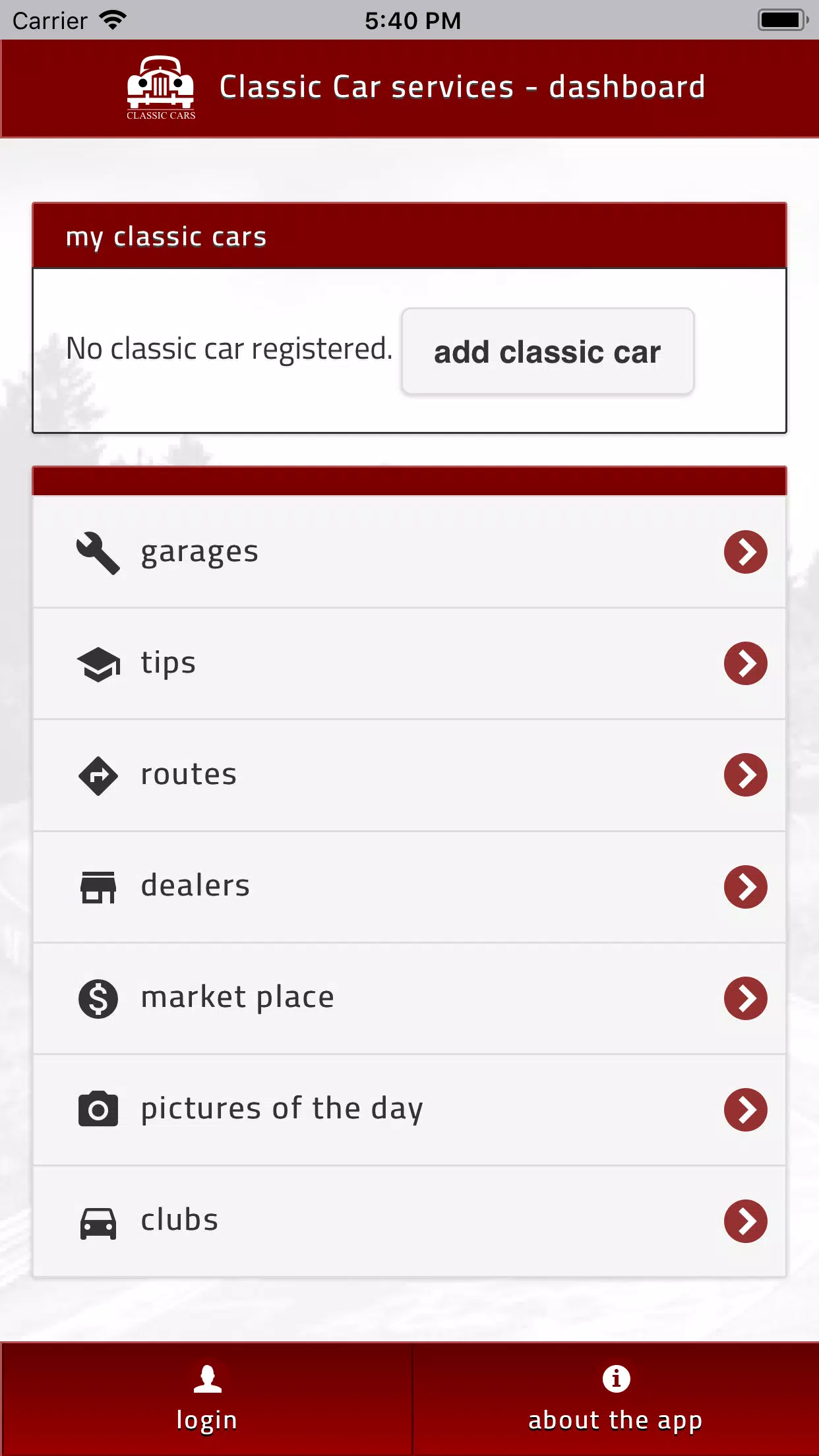Expand dealers with its chevron button
The image size is (819, 1456).
745,887
